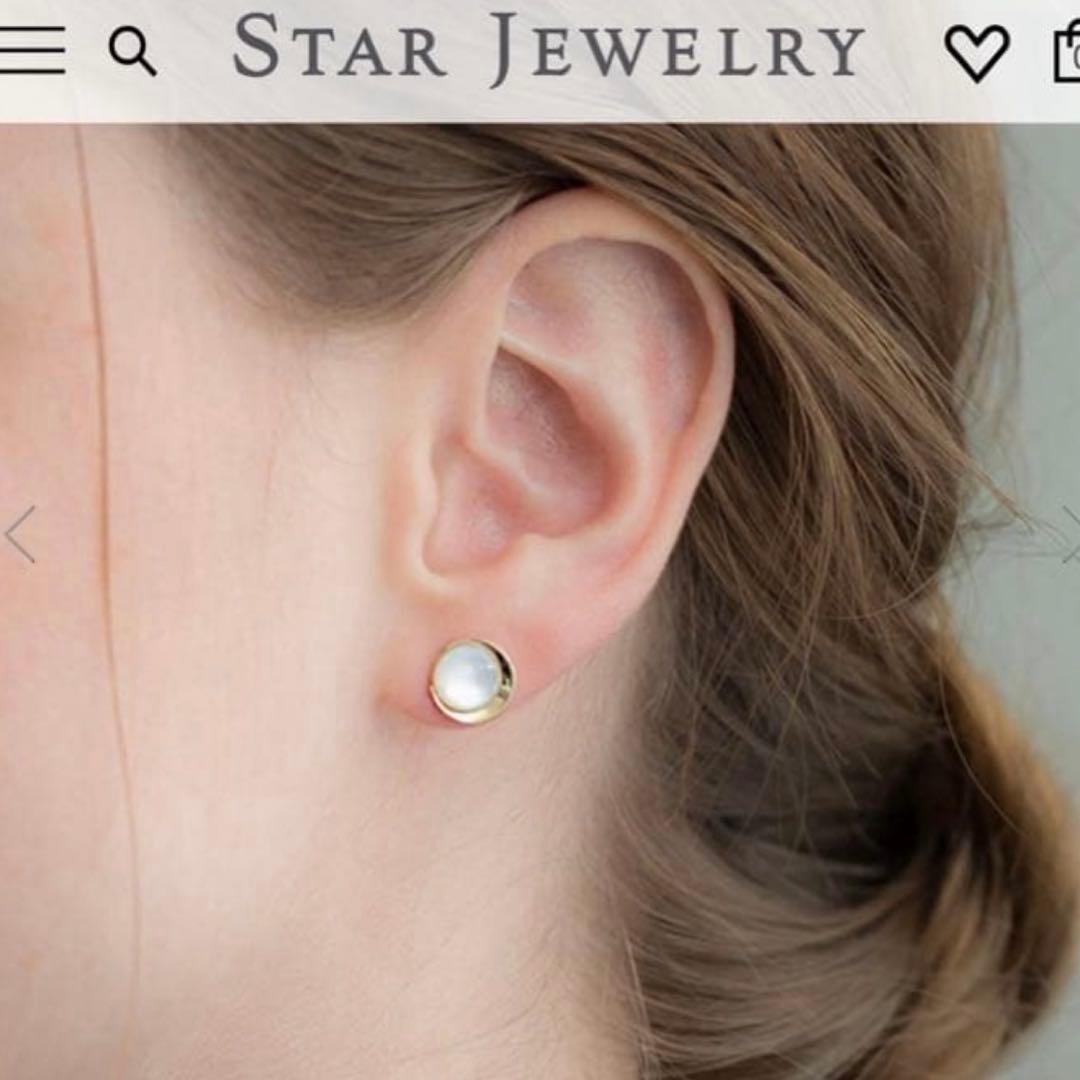The image size is (1080, 1080).
Task: Open the hamburger menu
Action: (x=32, y=50)
